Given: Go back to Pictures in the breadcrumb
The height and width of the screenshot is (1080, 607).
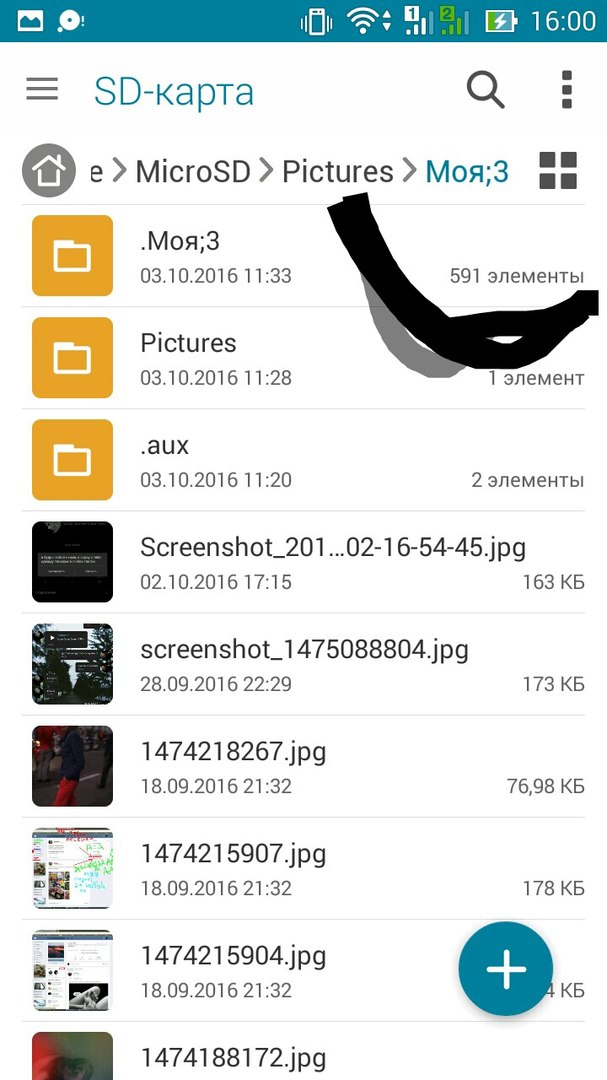Looking at the screenshot, I should coord(338,172).
